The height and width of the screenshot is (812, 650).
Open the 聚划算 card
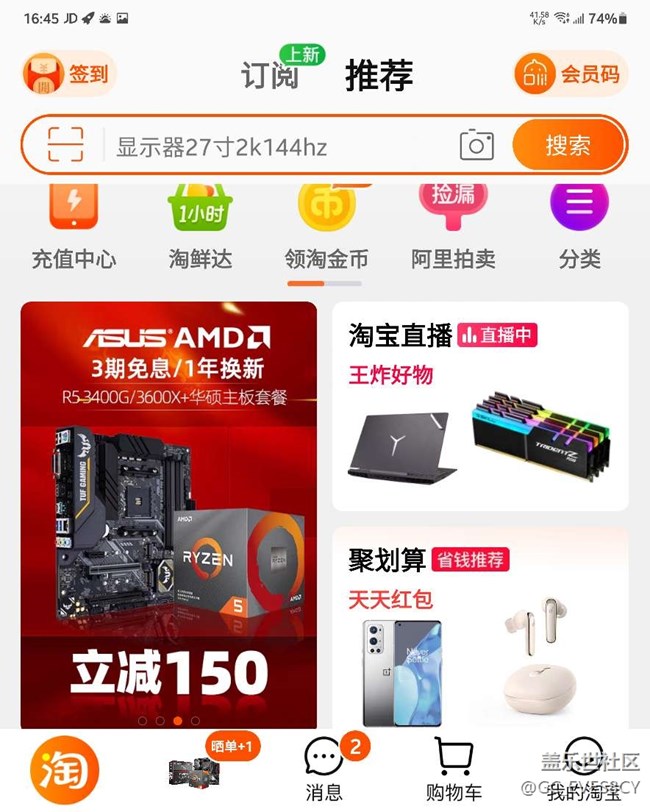pos(480,630)
